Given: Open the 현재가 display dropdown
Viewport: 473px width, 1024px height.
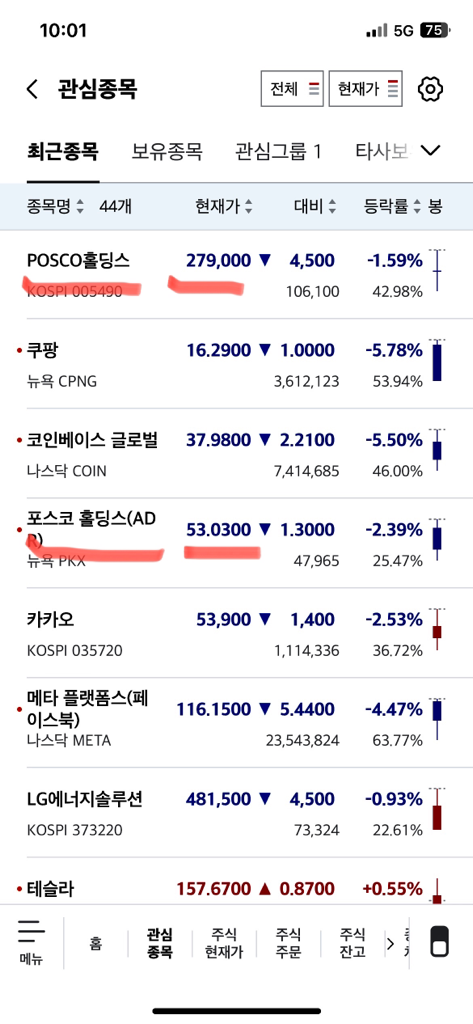Looking at the screenshot, I should click(365, 88).
